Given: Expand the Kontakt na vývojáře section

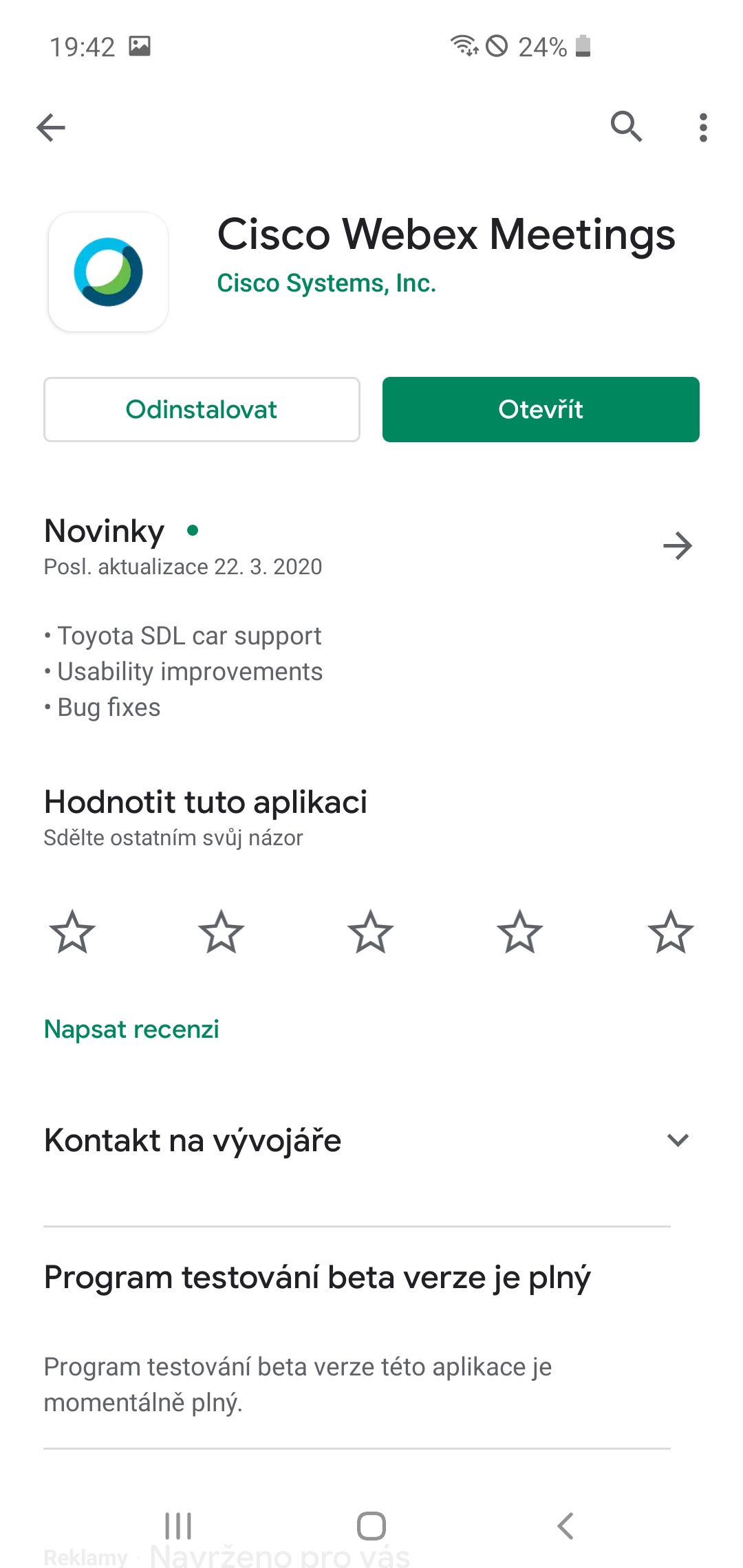Looking at the screenshot, I should tap(371, 1140).
